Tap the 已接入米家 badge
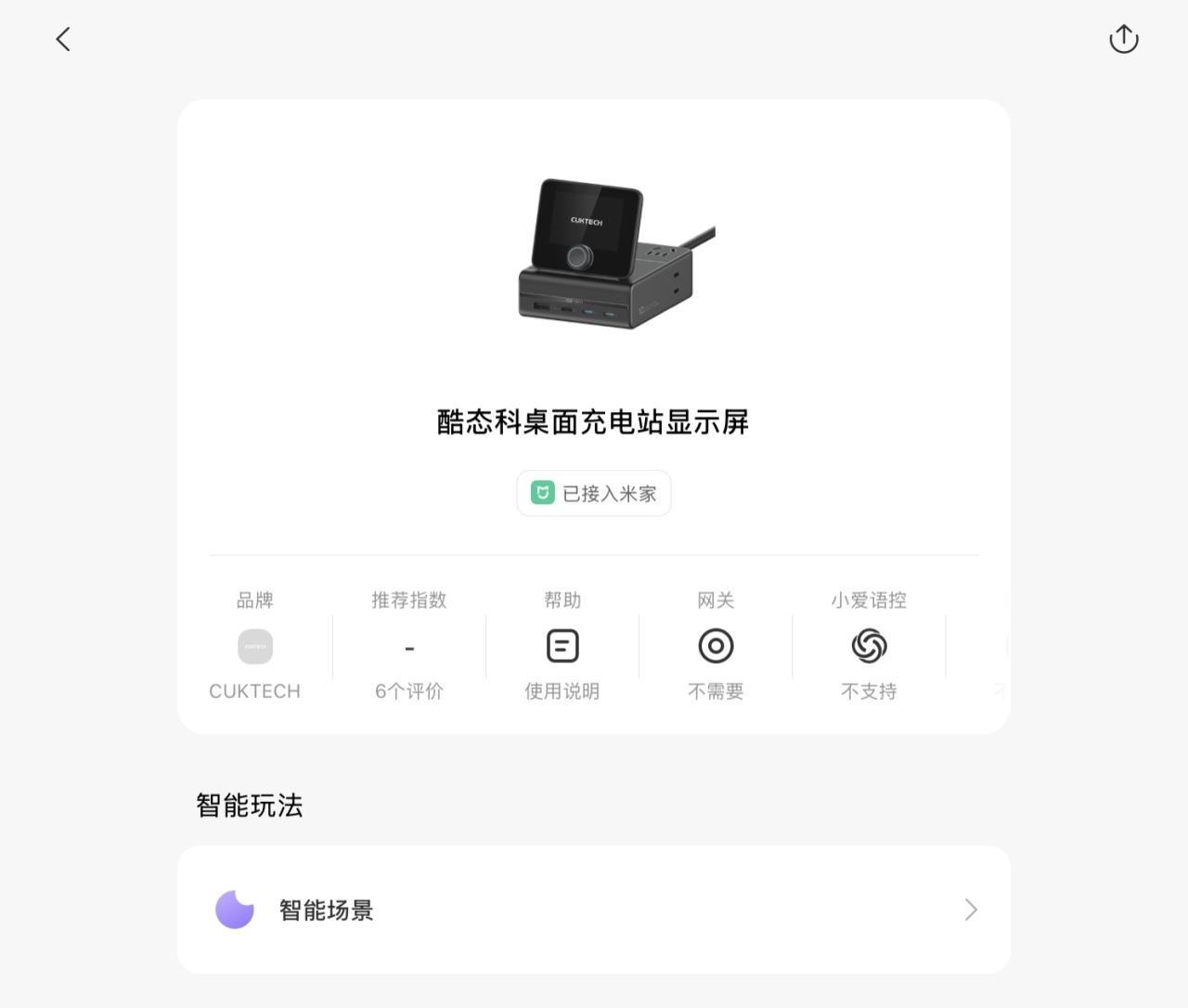Image resolution: width=1188 pixels, height=1008 pixels. coord(594,493)
